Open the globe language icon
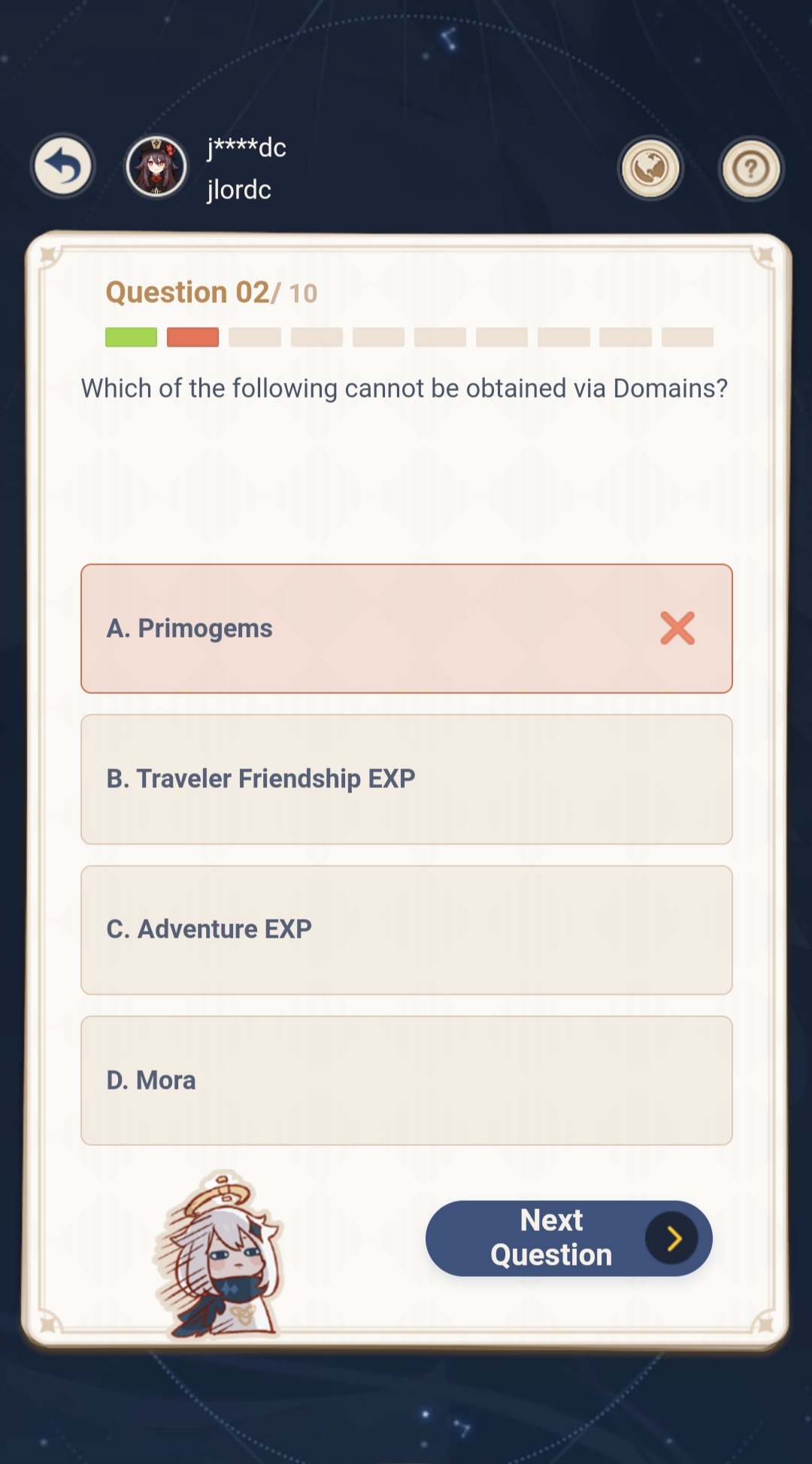The height and width of the screenshot is (1464, 812). tap(650, 168)
